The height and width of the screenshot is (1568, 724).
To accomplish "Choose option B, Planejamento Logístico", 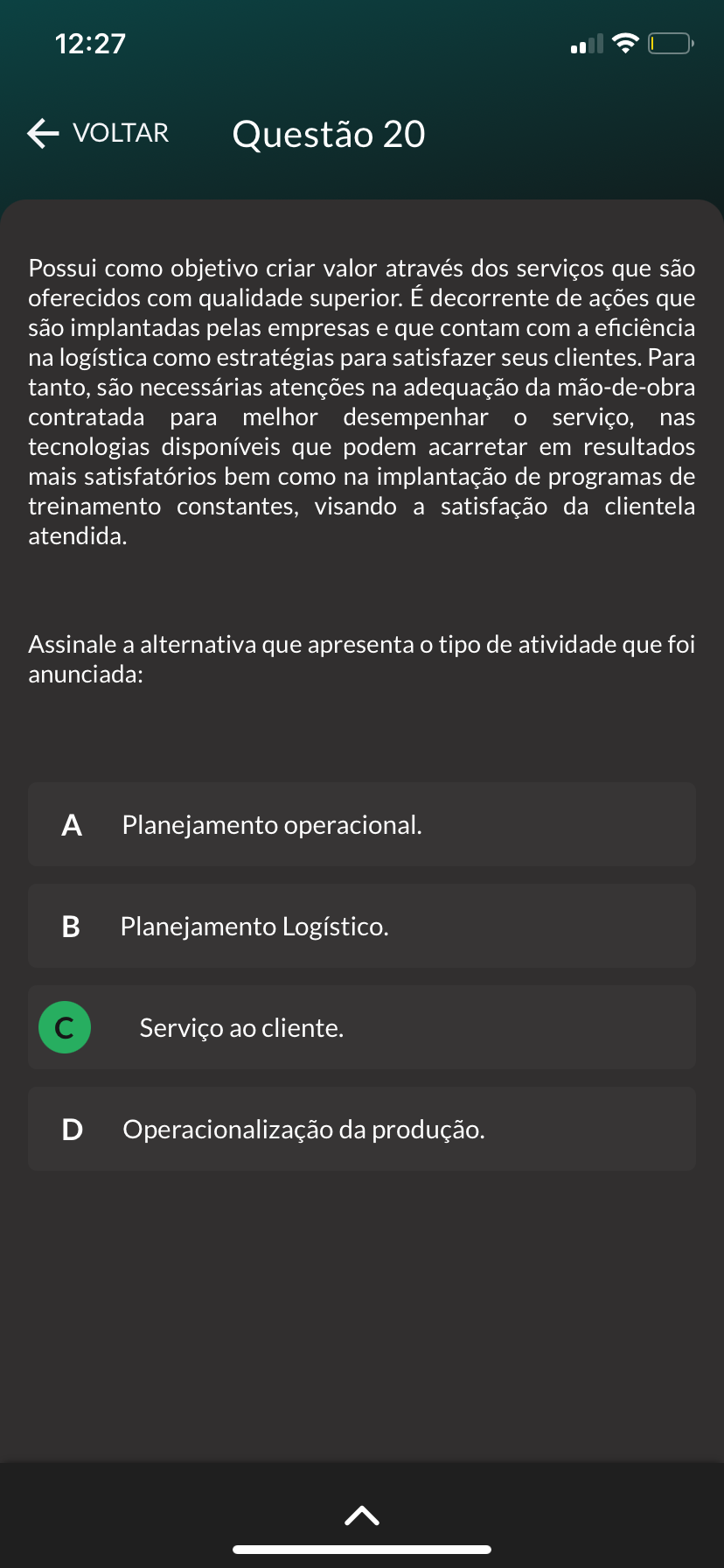I will tap(361, 926).
